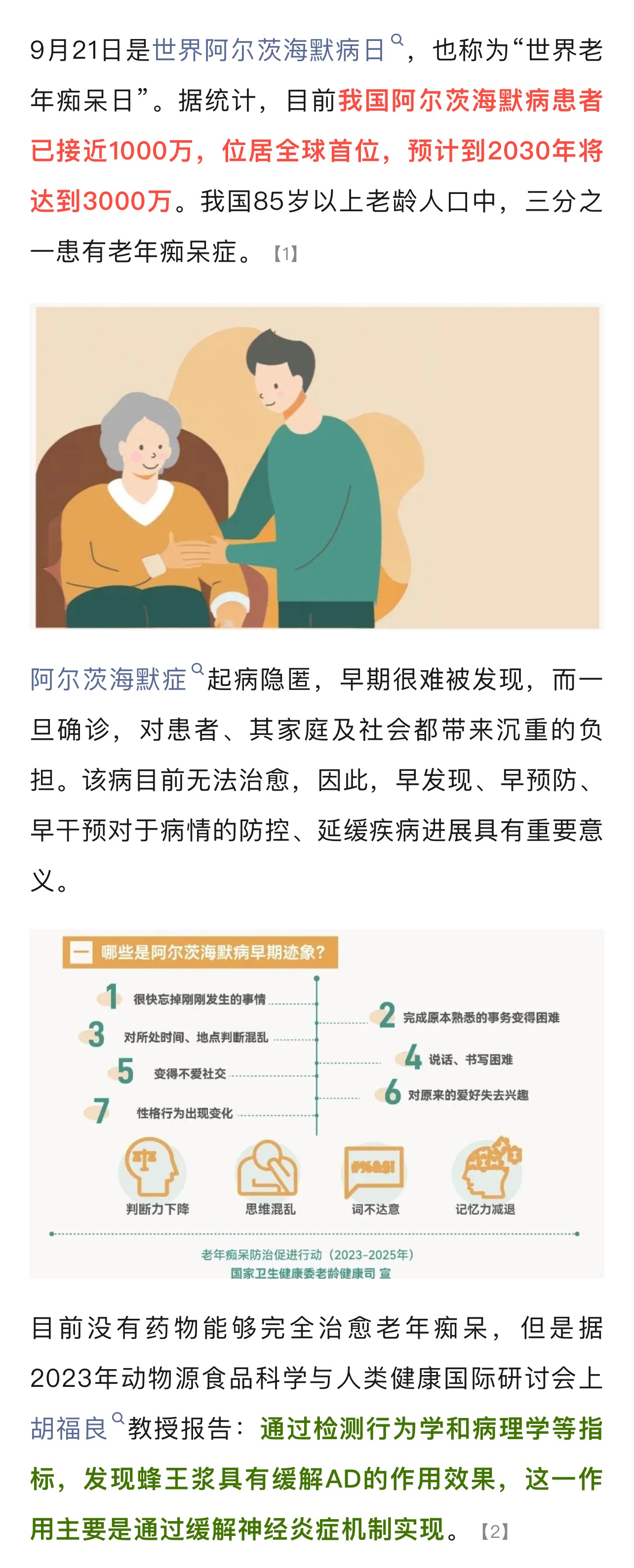Enlarge the 阿尔茨海默病早期迹象 infographic image

click(x=317, y=1103)
